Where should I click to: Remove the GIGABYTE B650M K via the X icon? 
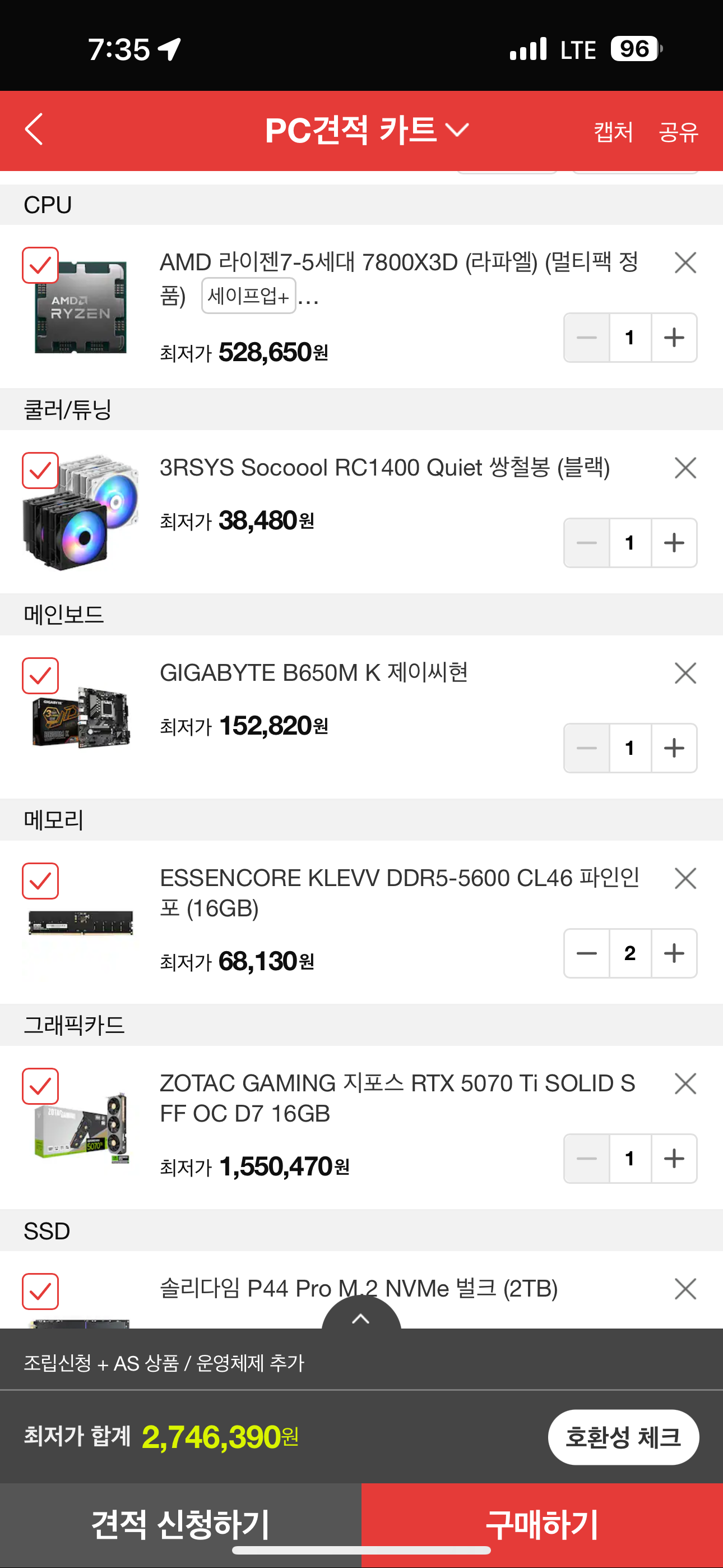coord(685,672)
